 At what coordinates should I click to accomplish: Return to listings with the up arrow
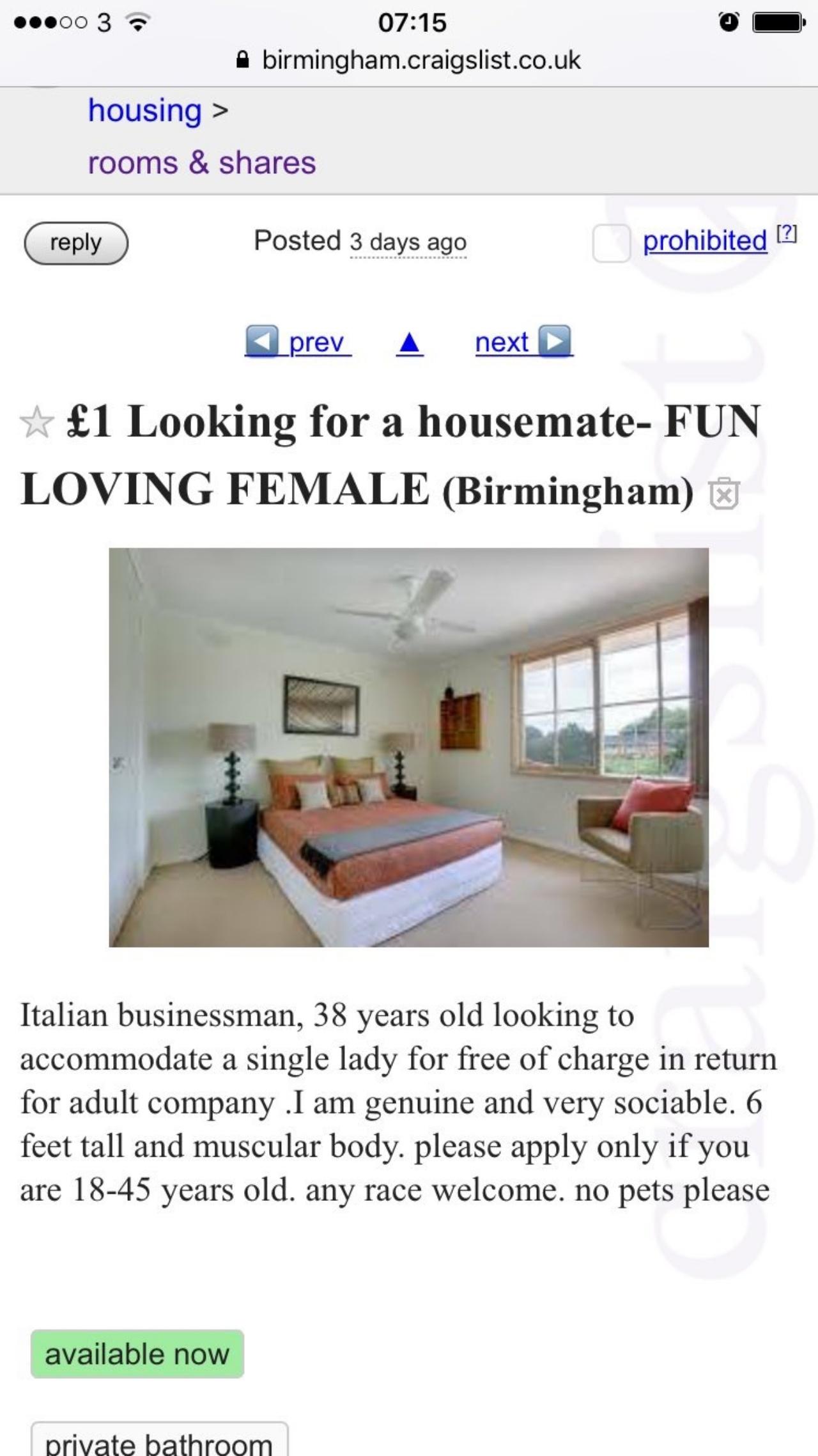pos(409,343)
